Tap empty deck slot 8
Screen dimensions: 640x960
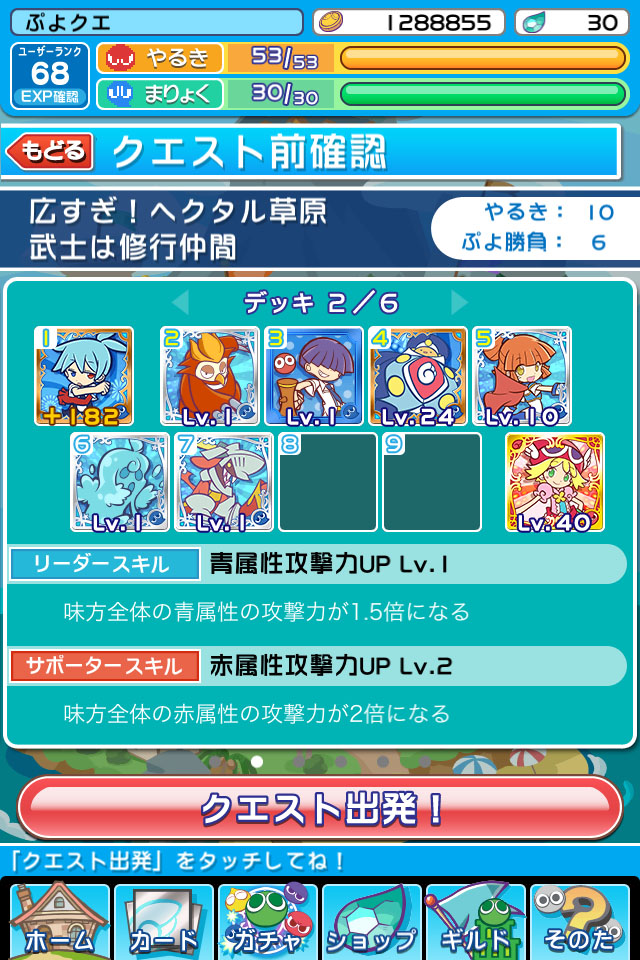(328, 482)
